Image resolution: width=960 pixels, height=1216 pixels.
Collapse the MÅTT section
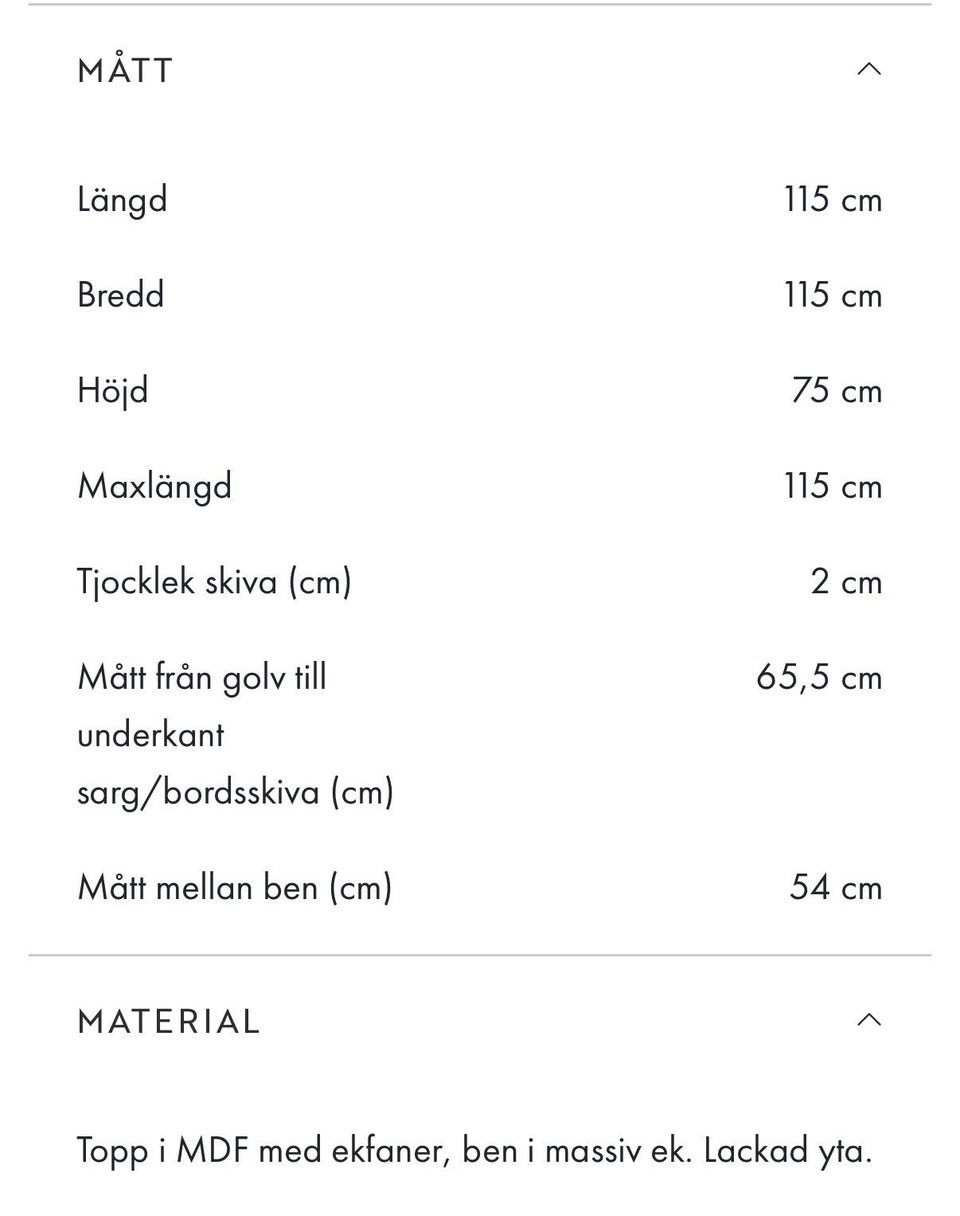tap(869, 70)
